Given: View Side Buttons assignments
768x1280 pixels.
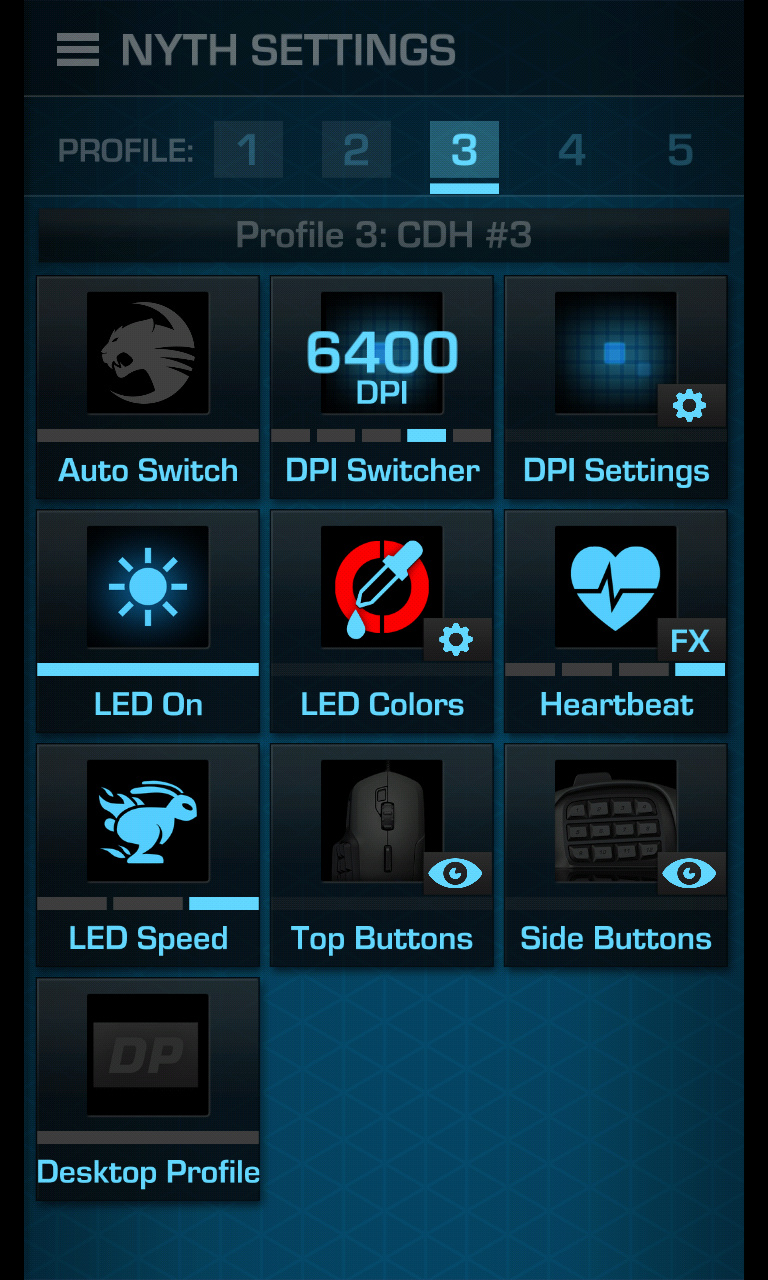Looking at the screenshot, I should pos(616,855).
